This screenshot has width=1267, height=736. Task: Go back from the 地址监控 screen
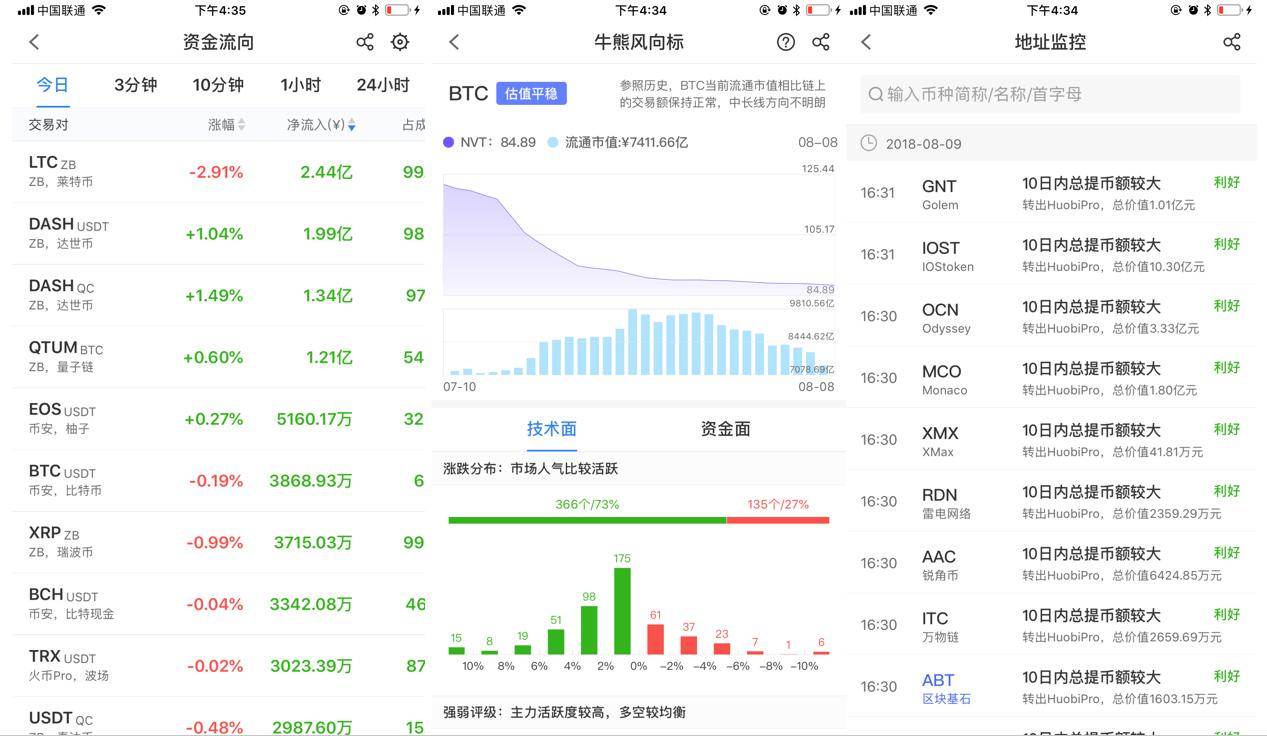[866, 42]
